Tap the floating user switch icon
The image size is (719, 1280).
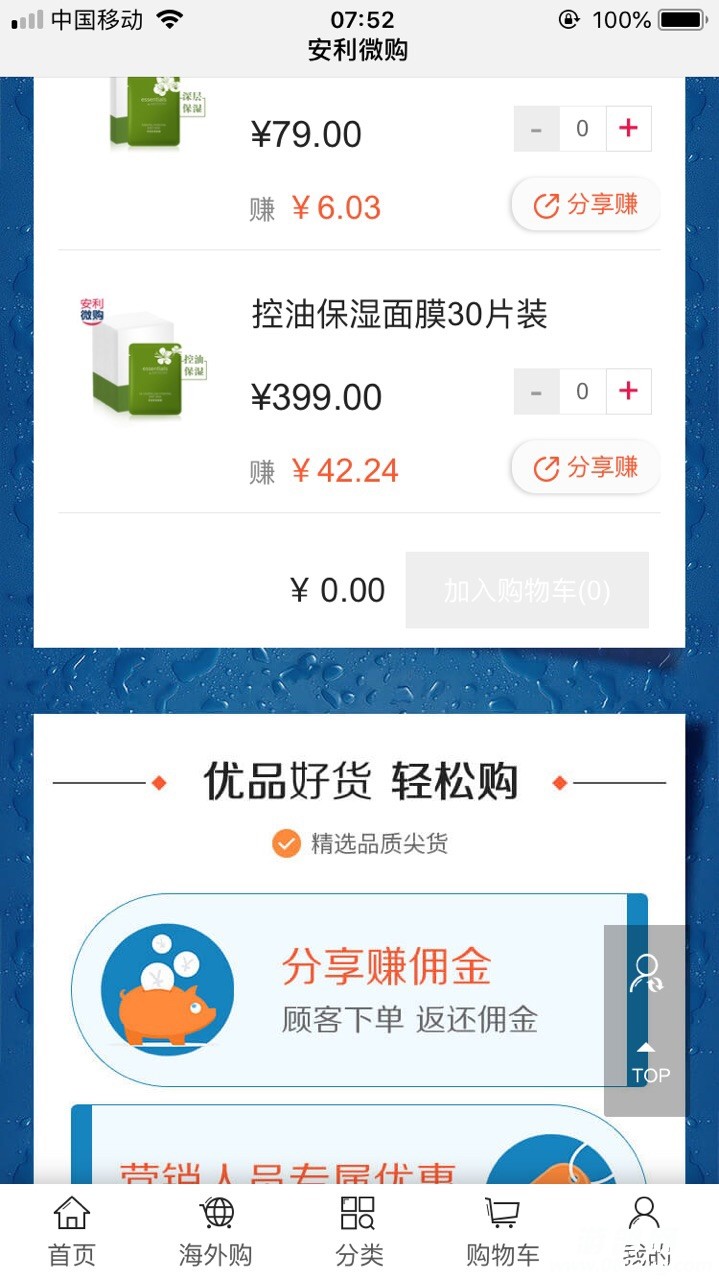646,973
